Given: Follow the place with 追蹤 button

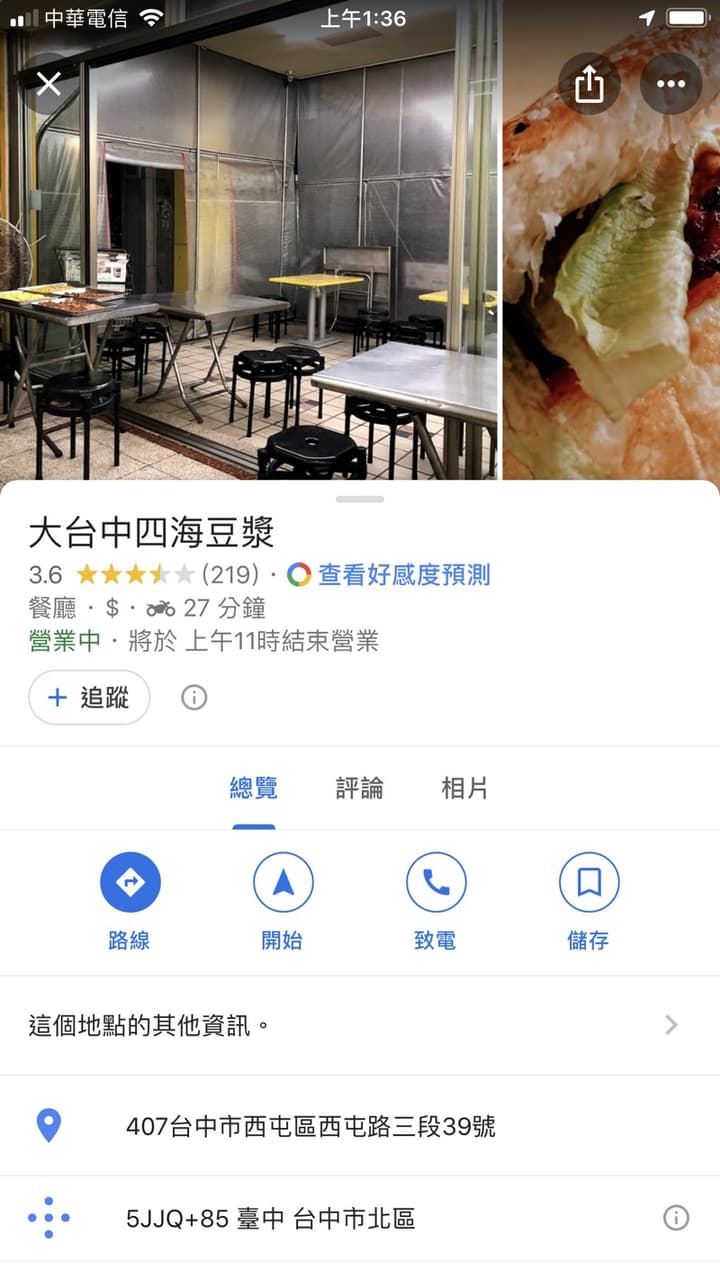Looking at the screenshot, I should pos(89,697).
